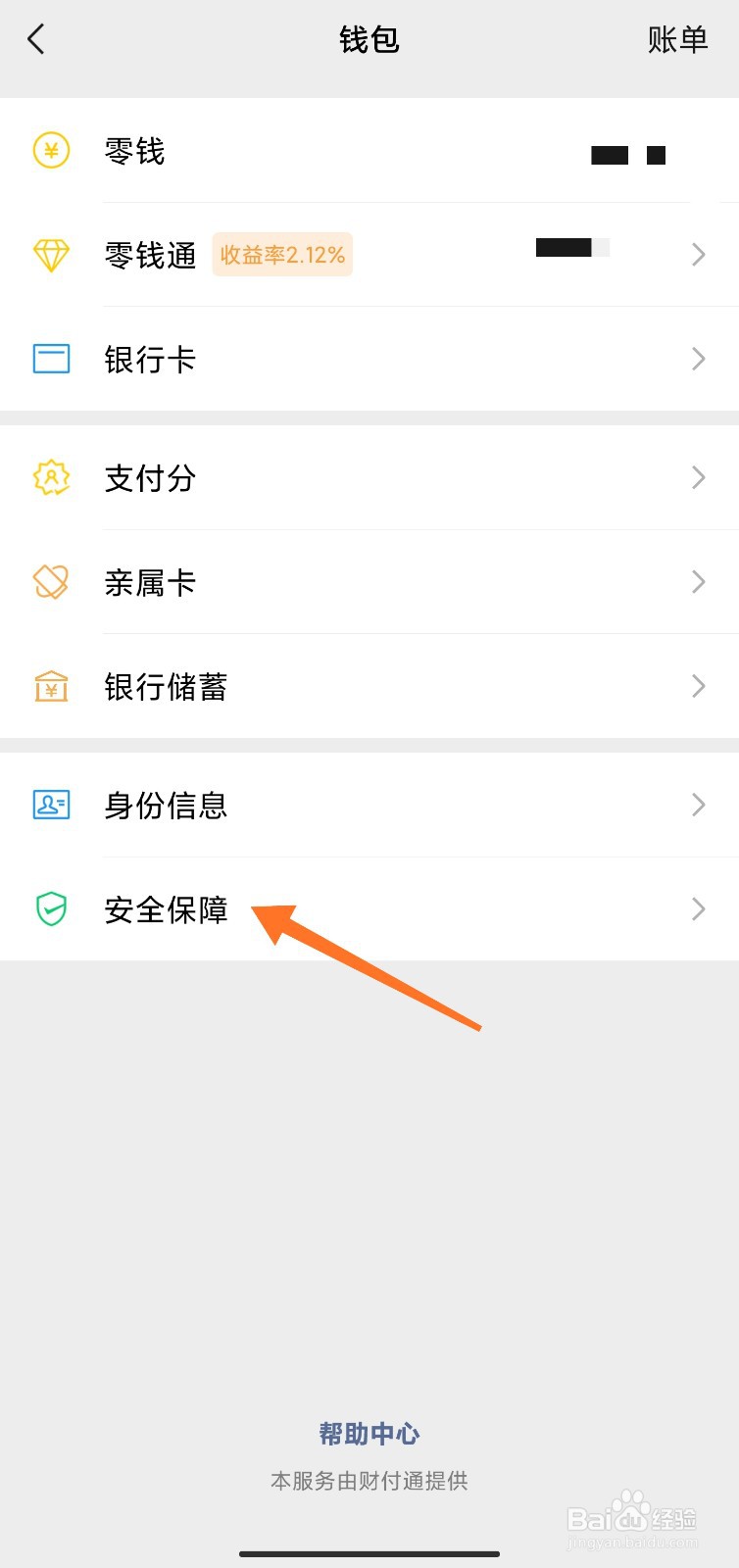Select the bank card icon next to 银行卡

click(x=51, y=360)
